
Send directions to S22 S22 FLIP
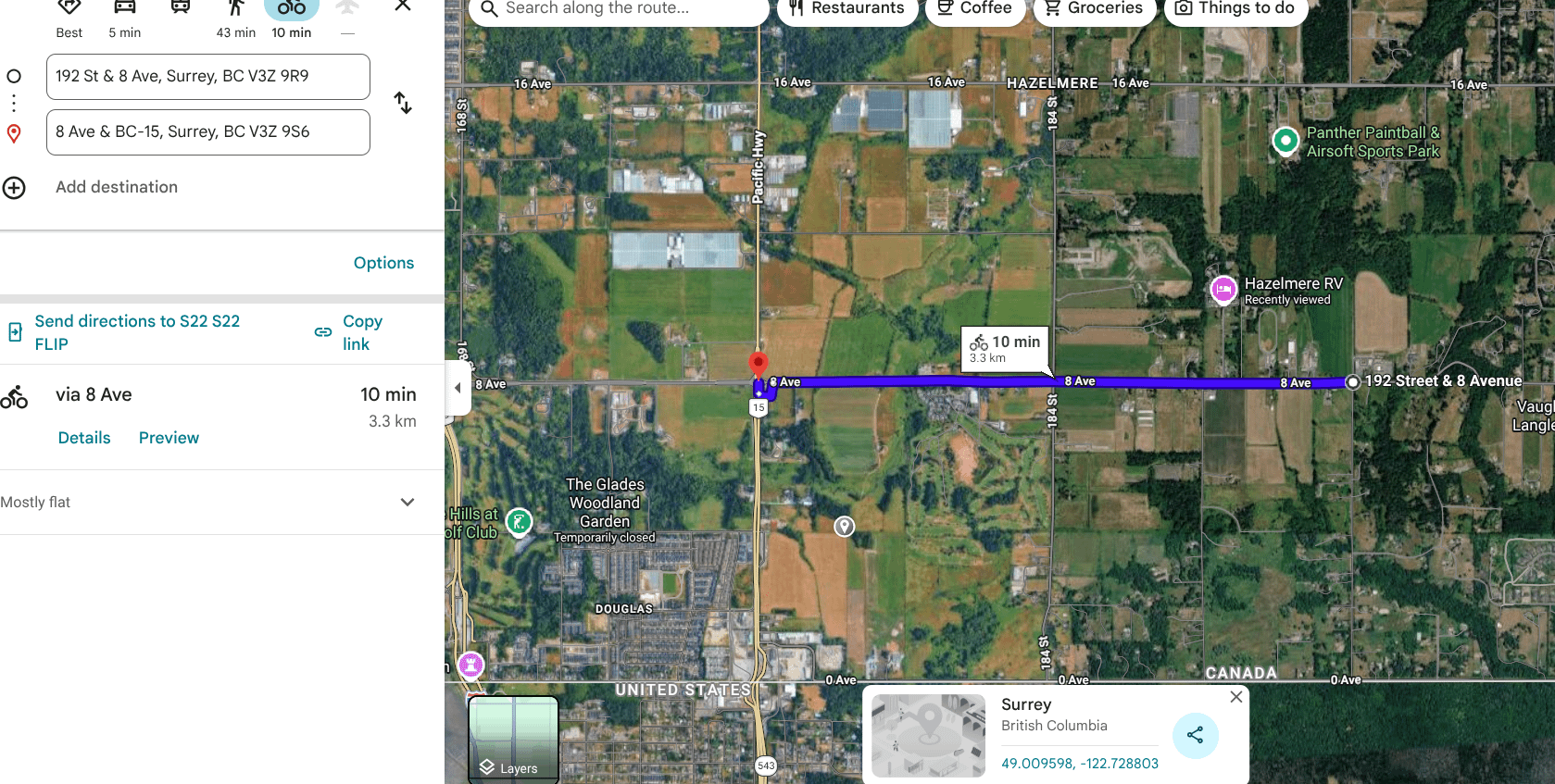pos(137,332)
